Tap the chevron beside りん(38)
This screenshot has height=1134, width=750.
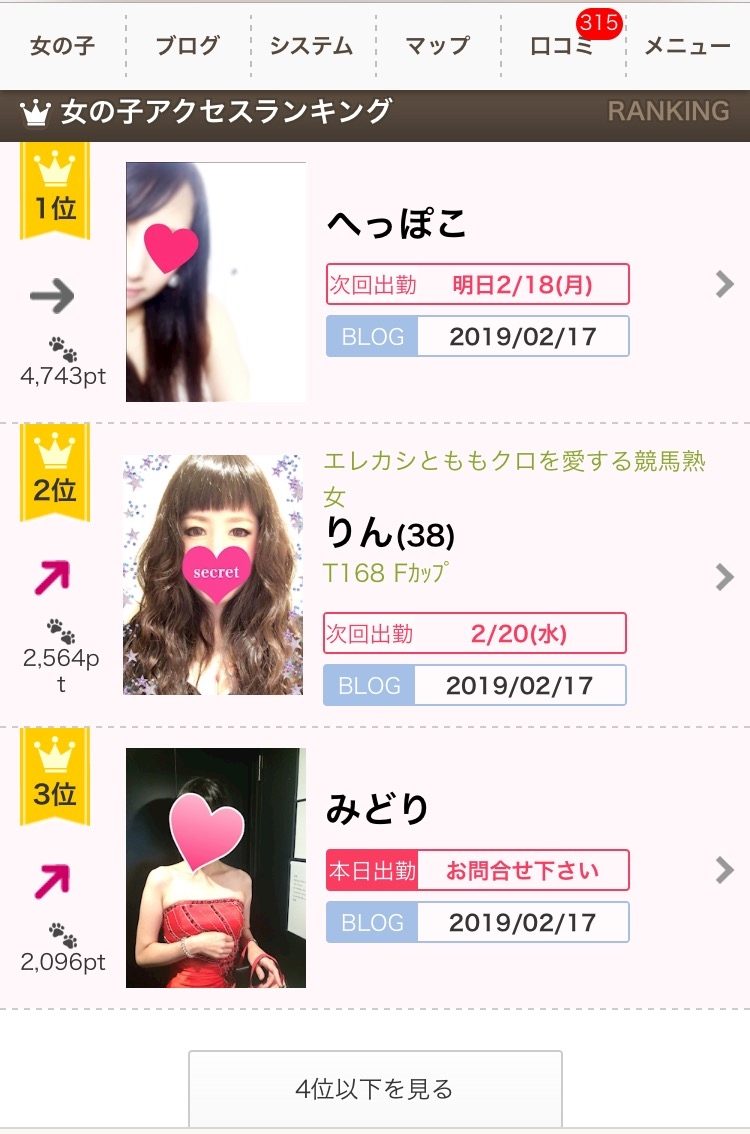tap(724, 577)
